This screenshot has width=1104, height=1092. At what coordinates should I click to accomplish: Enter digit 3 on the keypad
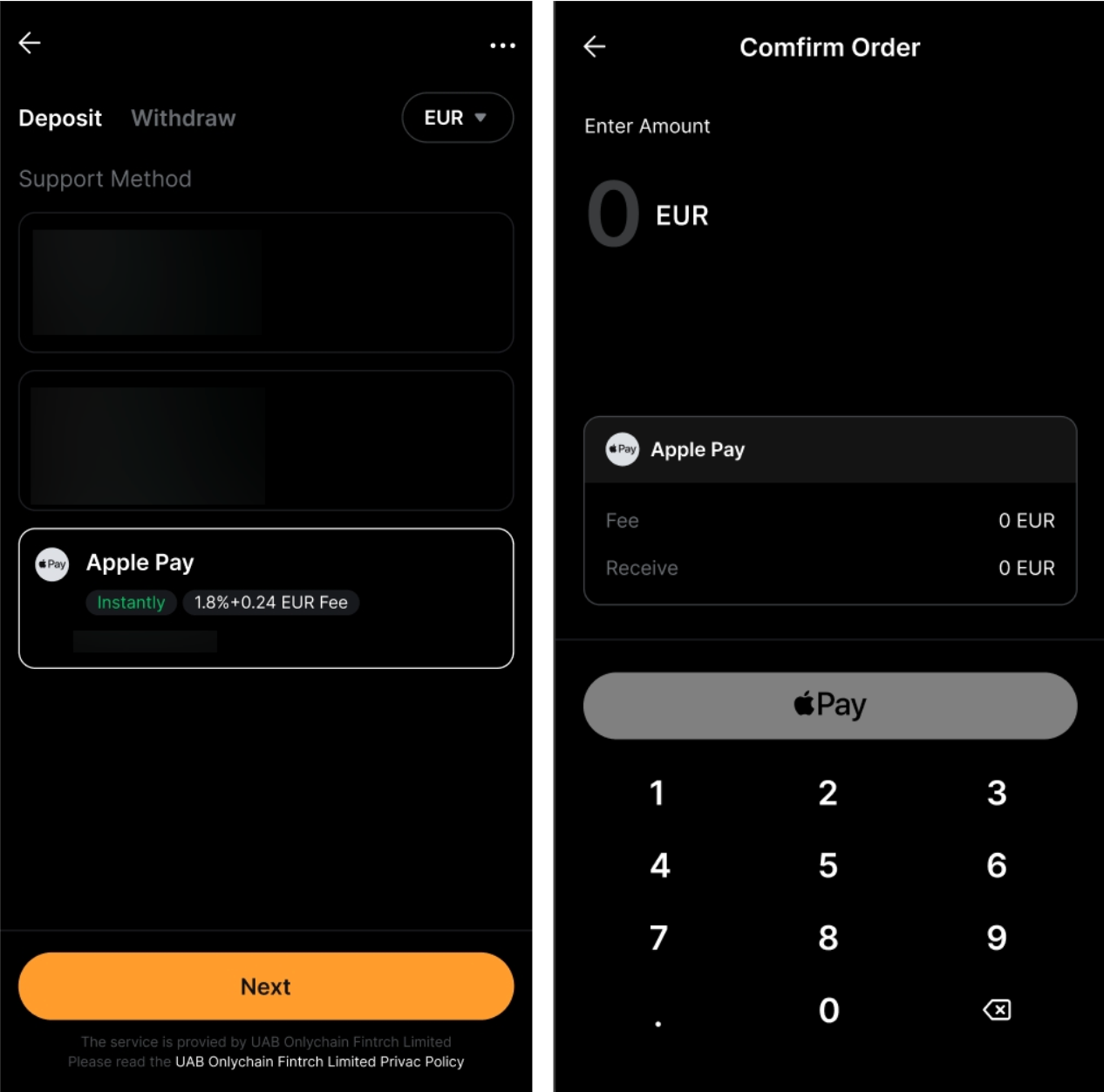pyautogui.click(x=996, y=793)
